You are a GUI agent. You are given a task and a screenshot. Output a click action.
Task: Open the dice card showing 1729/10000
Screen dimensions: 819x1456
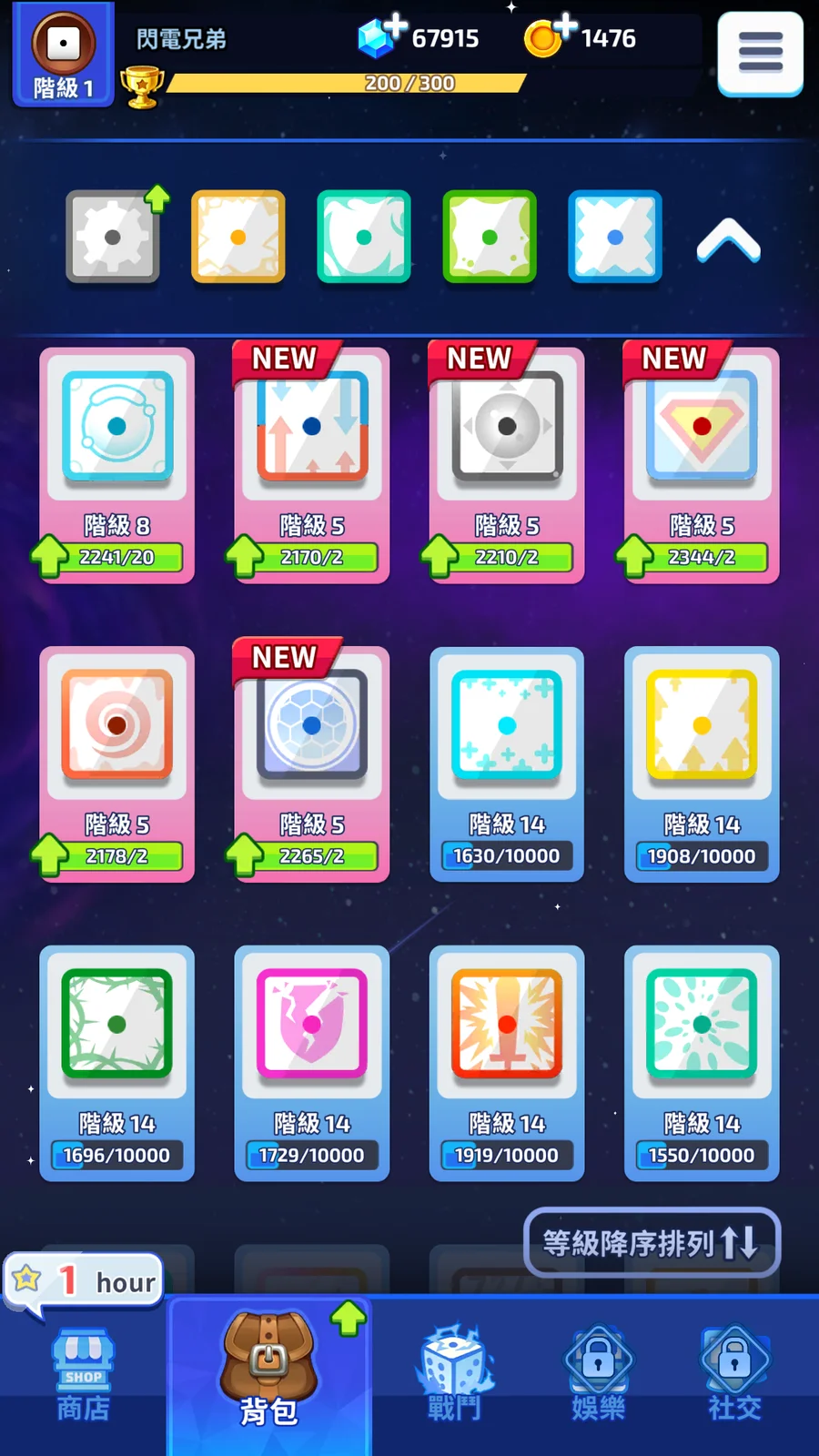tap(311, 1062)
